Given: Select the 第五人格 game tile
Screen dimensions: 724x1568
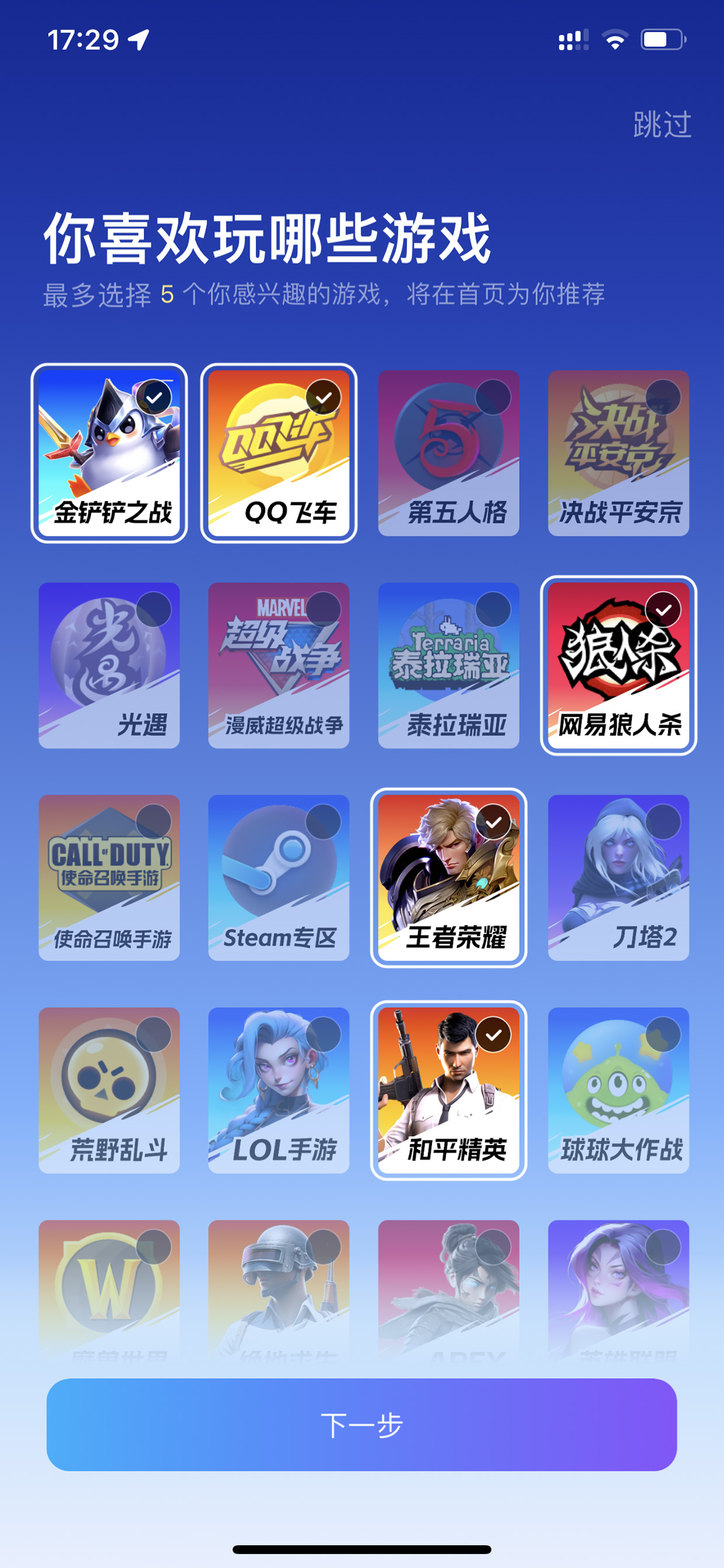Looking at the screenshot, I should coord(448,453).
